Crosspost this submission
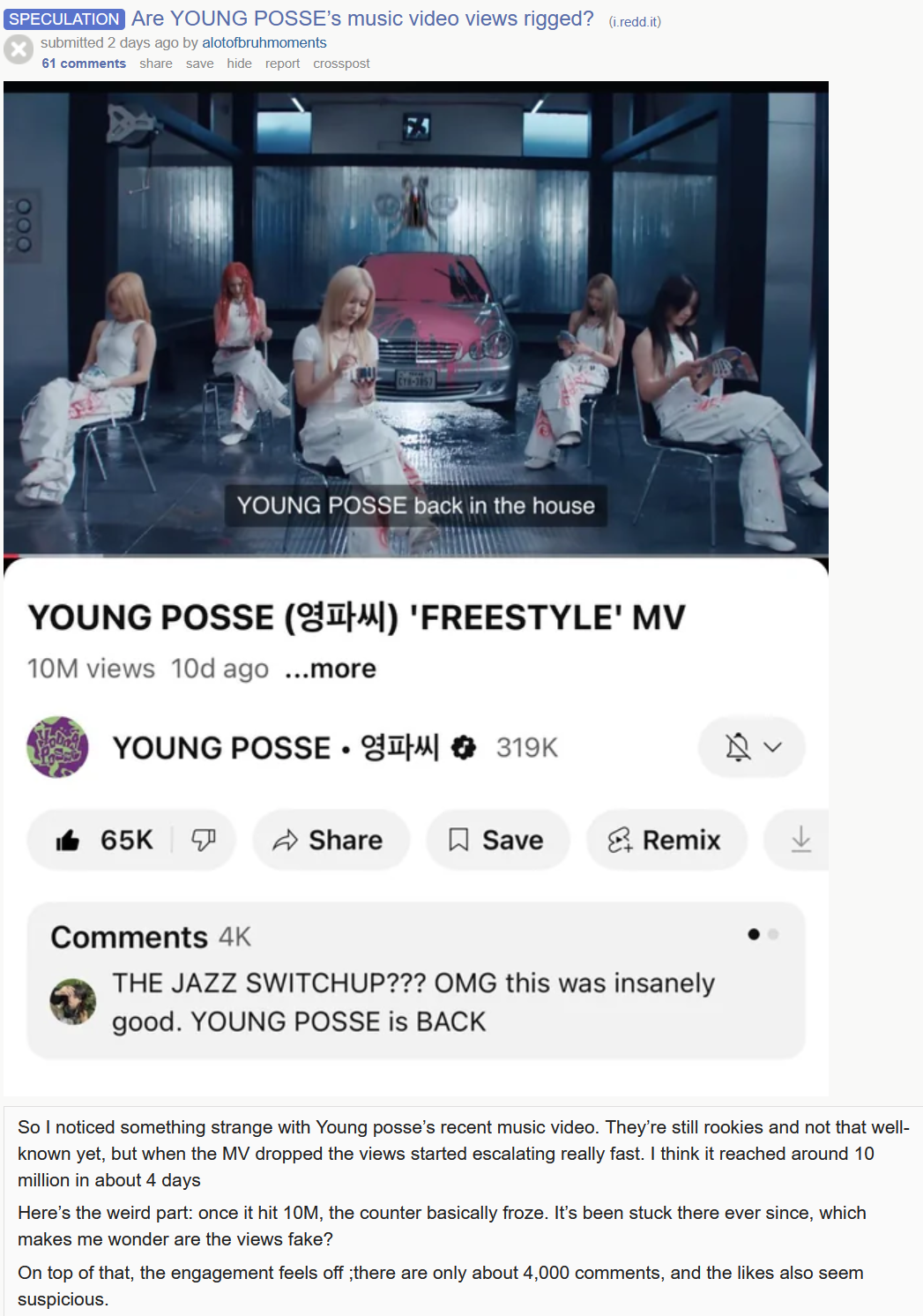 tap(341, 64)
